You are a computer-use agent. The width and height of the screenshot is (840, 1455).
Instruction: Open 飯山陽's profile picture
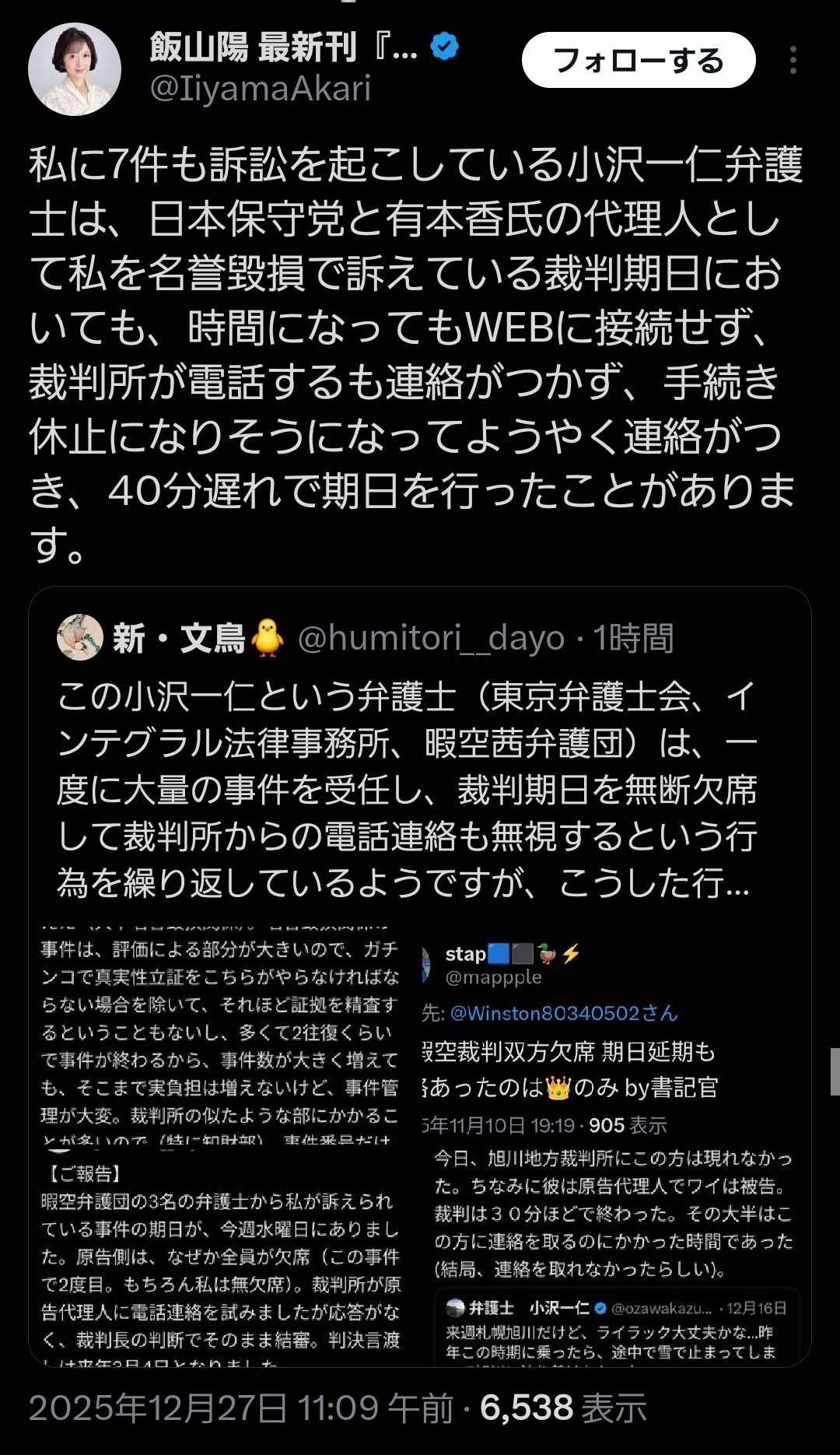pos(75,69)
